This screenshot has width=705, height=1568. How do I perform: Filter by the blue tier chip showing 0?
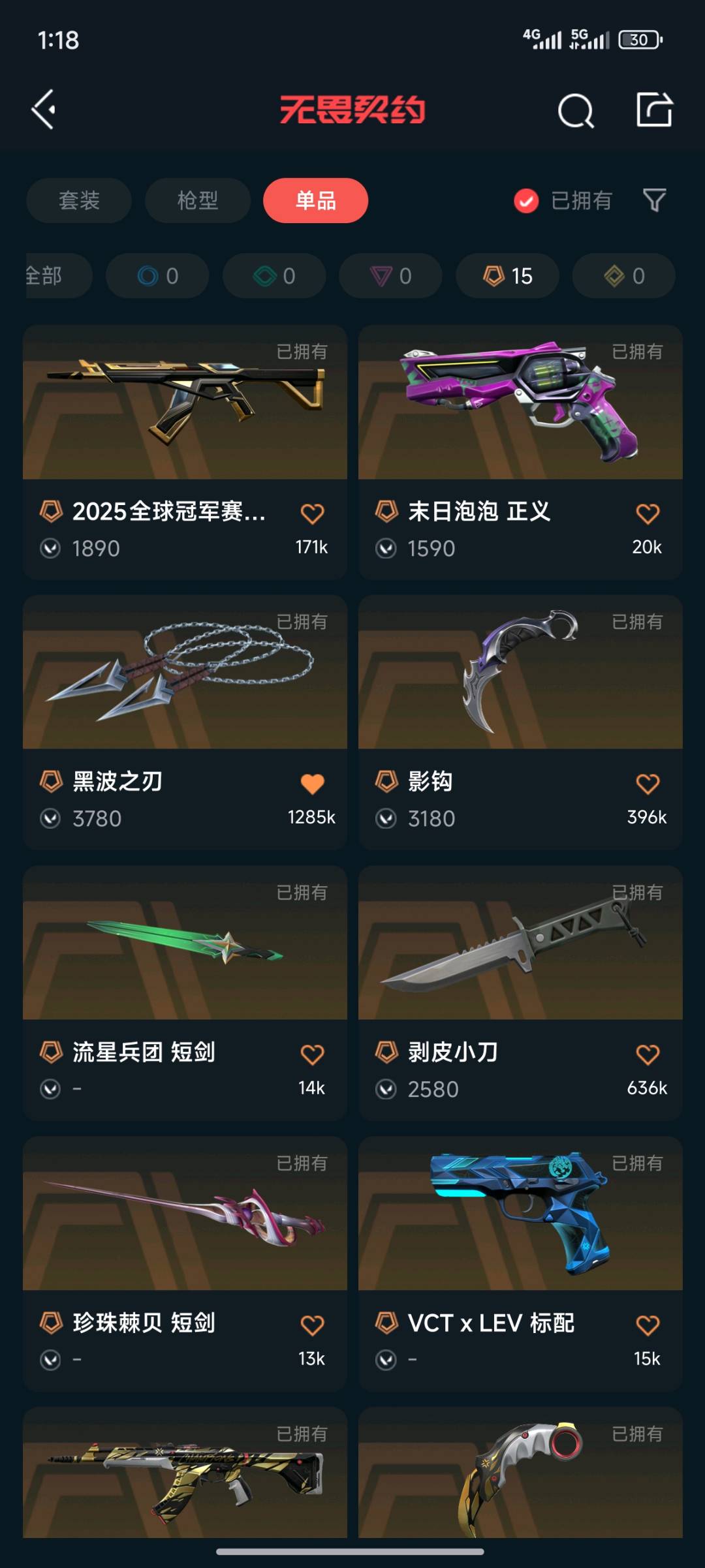157,276
